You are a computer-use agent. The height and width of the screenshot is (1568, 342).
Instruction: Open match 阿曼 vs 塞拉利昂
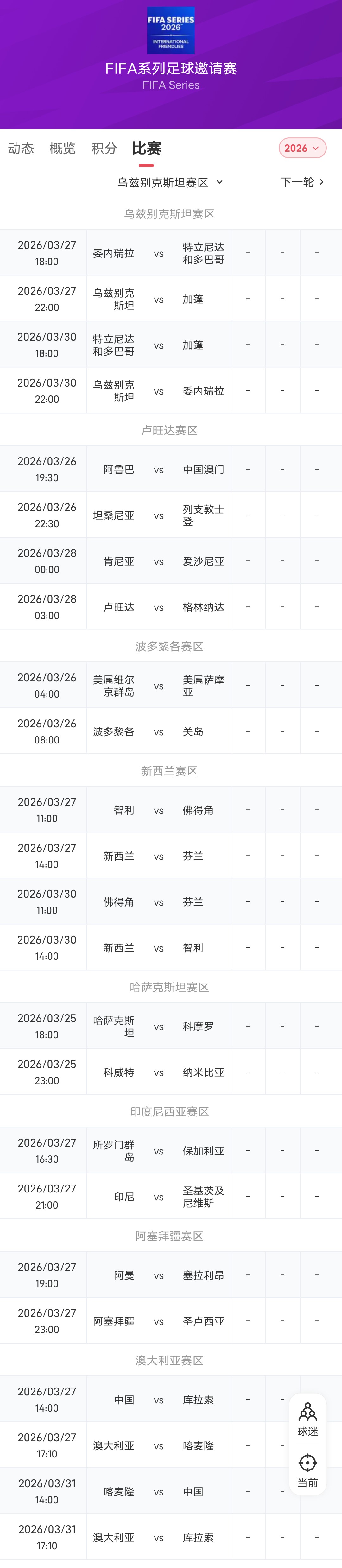[158, 1275]
